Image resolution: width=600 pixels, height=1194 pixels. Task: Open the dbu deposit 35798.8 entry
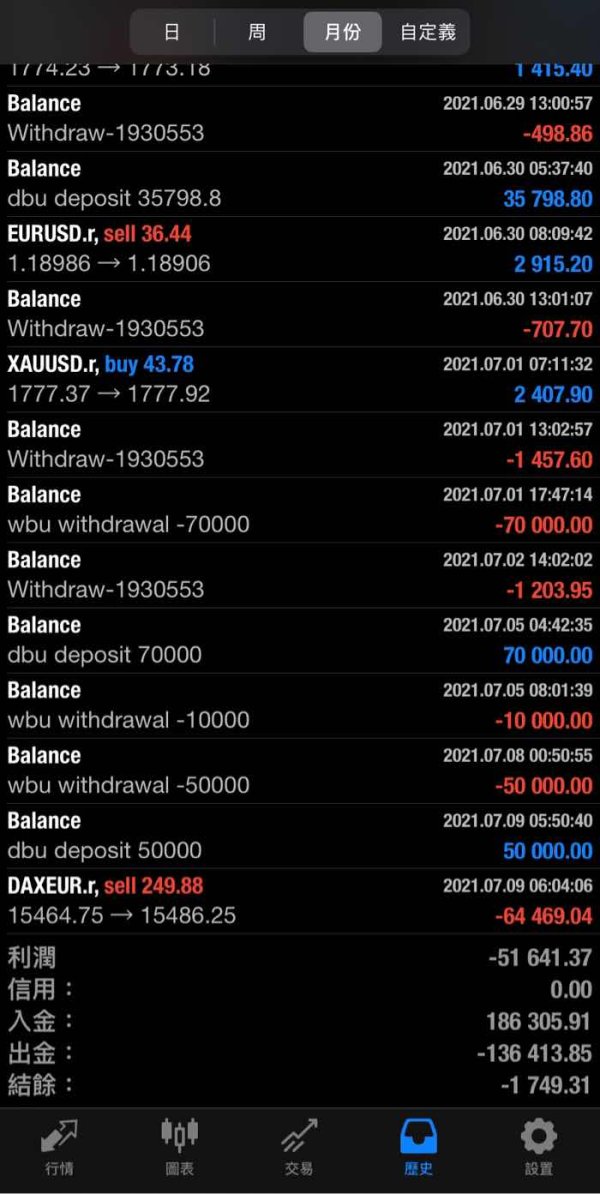pyautogui.click(x=300, y=184)
